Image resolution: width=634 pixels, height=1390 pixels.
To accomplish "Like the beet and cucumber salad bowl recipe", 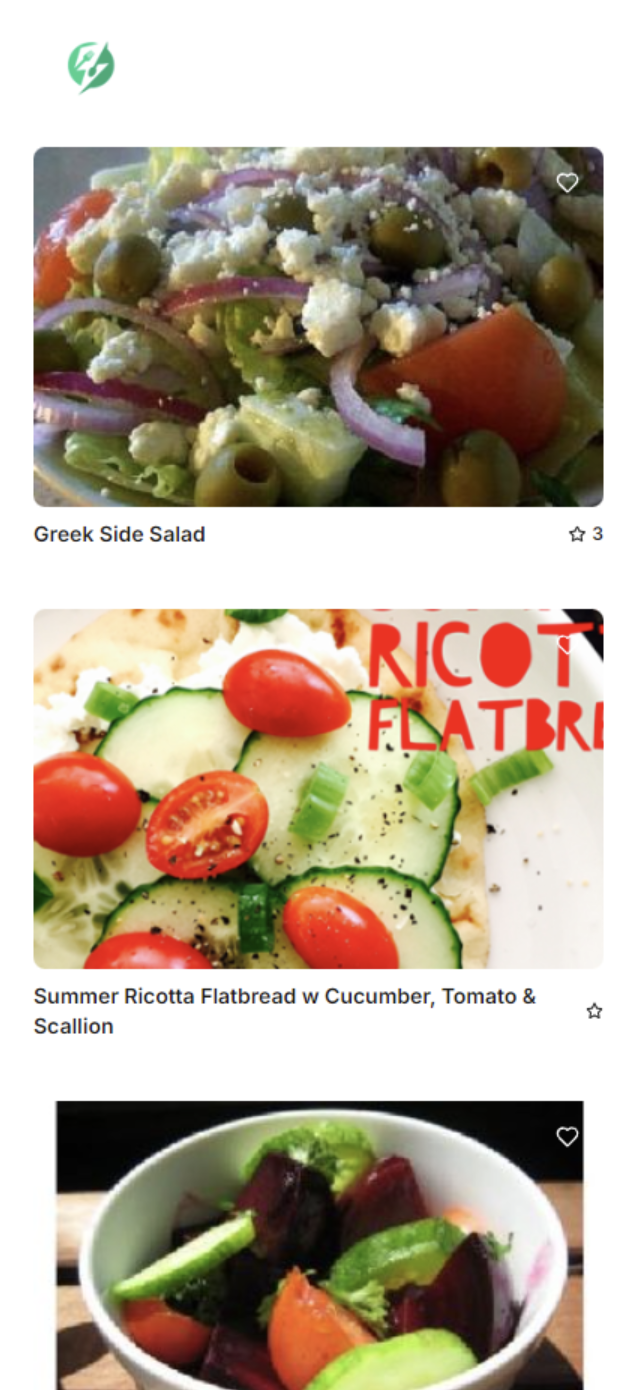I will pyautogui.click(x=567, y=1137).
